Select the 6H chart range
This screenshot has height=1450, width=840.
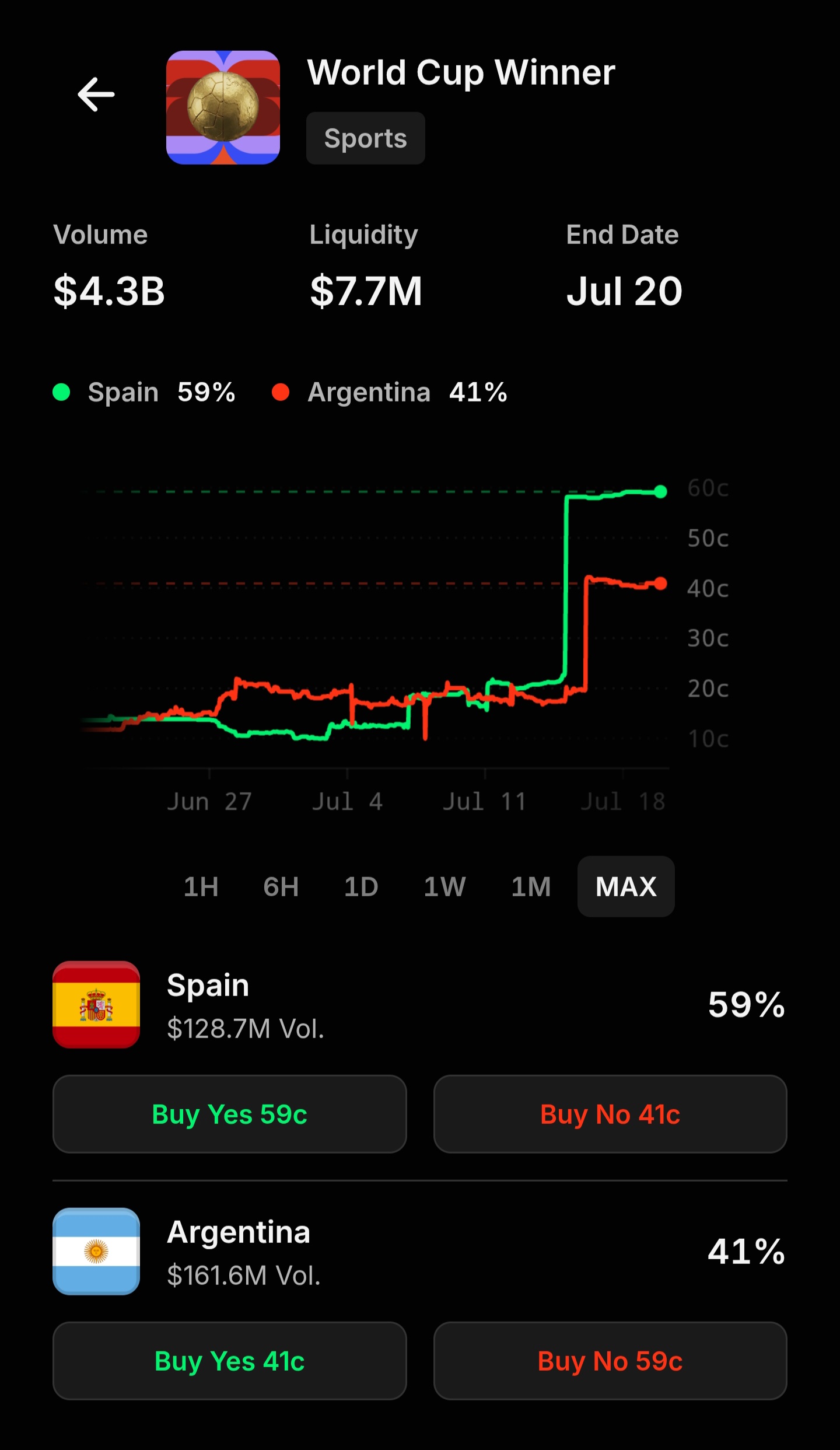coord(281,886)
